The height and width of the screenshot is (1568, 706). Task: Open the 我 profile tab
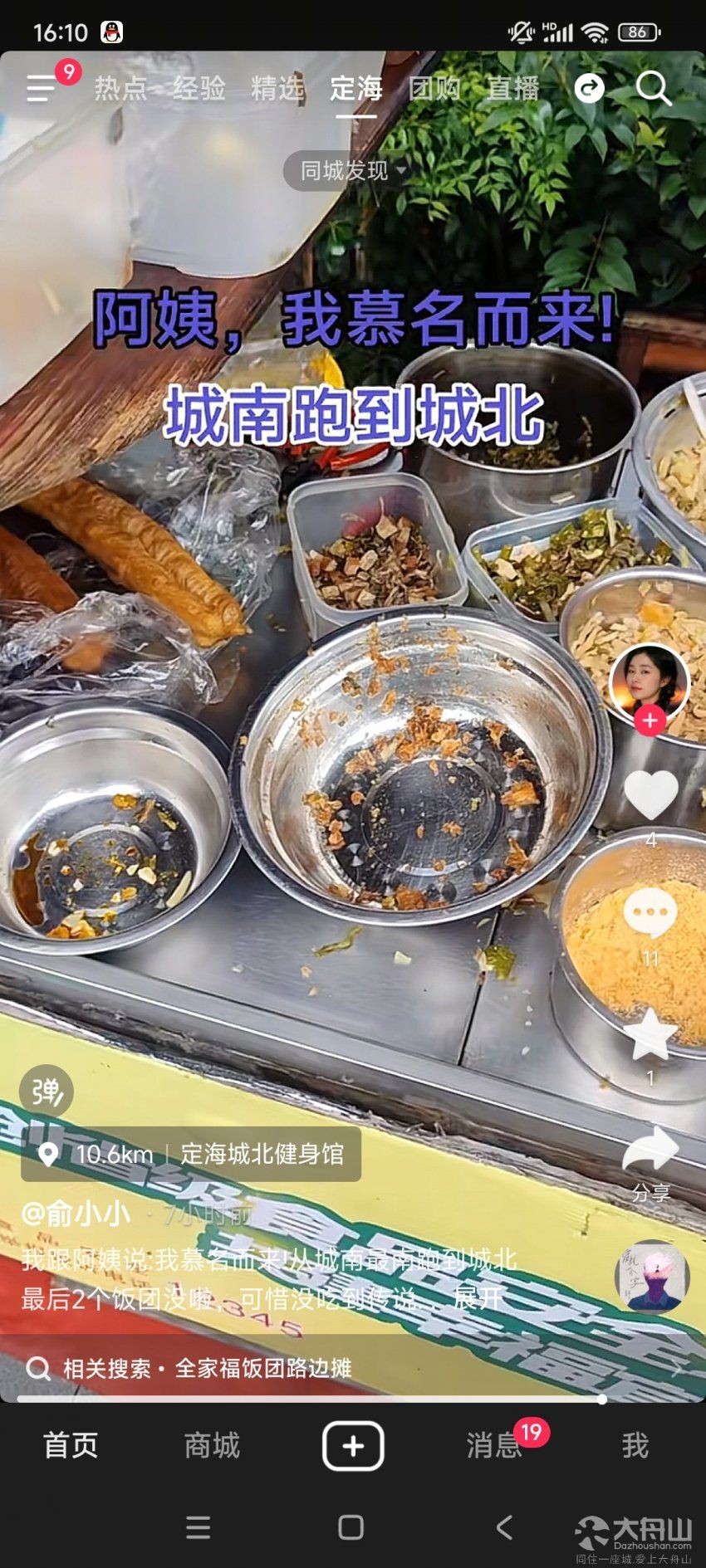[635, 1446]
